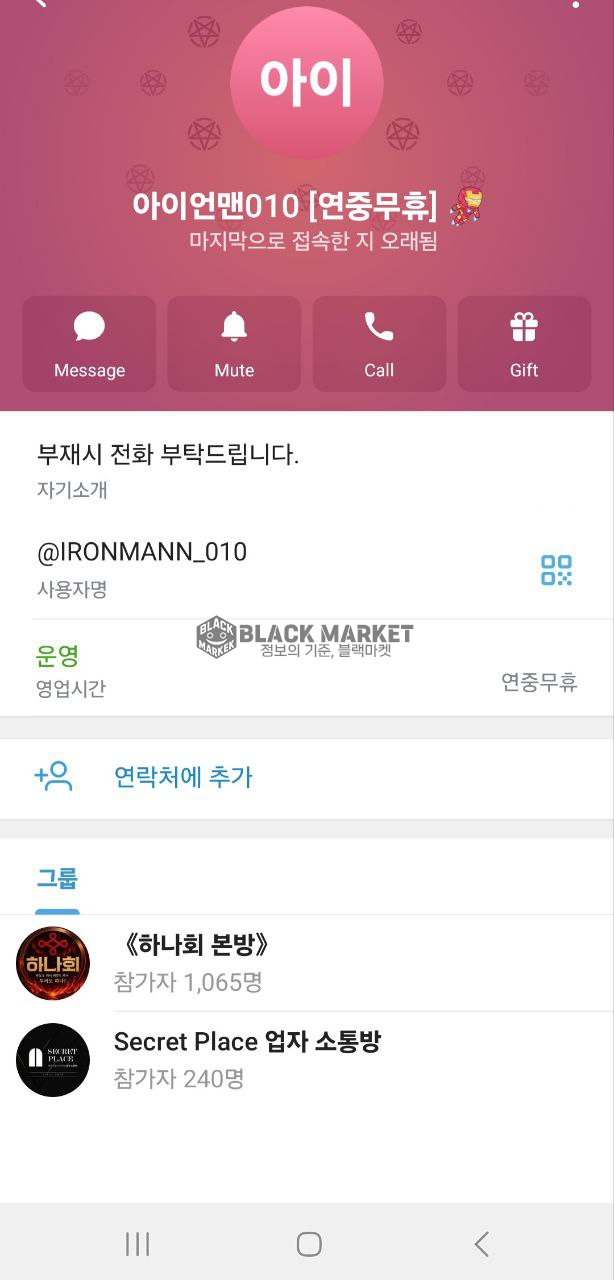Expand the 영업시간 business hours row
This screenshot has height=1280, width=614.
(300, 669)
